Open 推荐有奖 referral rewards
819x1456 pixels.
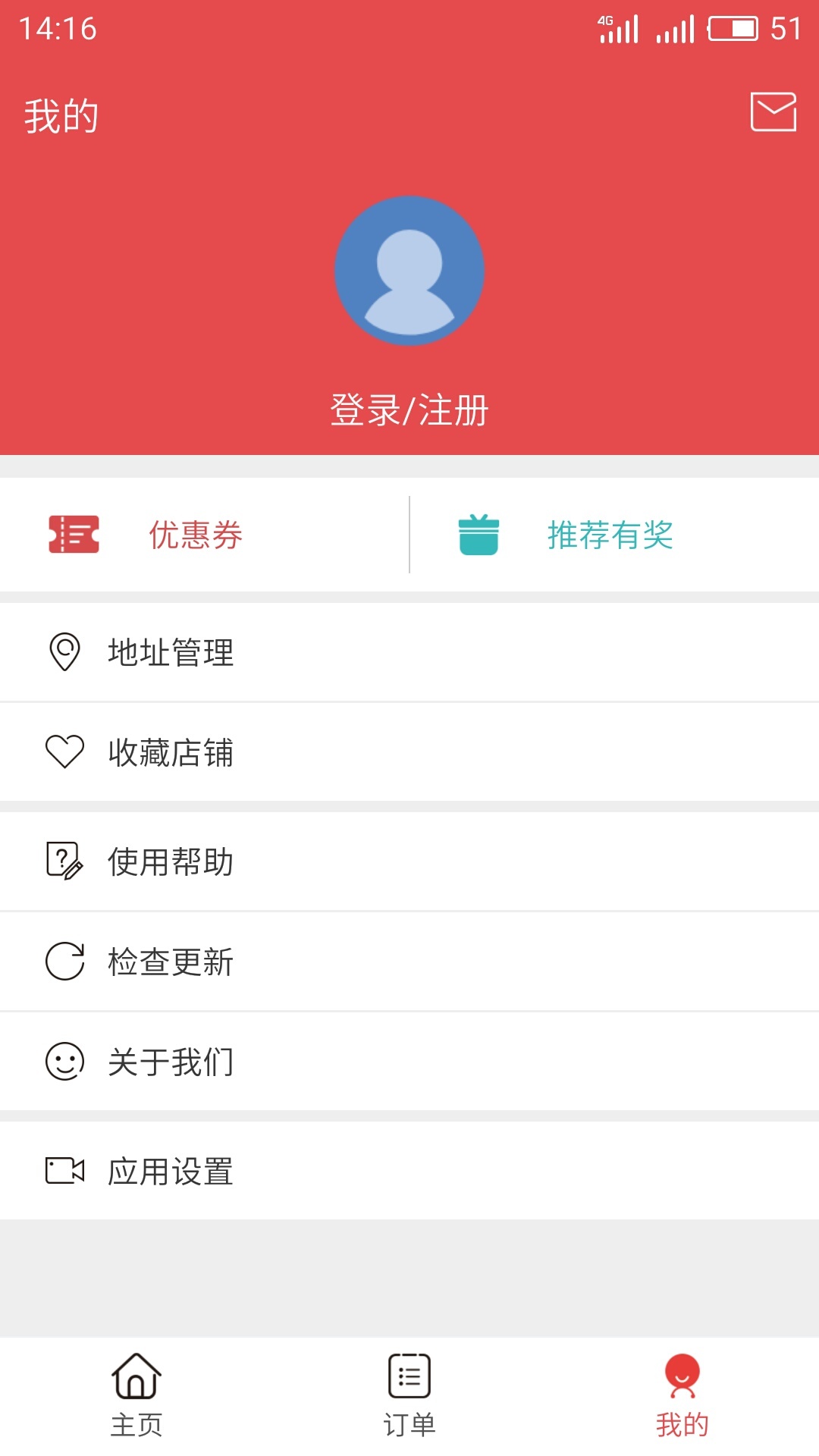click(x=614, y=535)
